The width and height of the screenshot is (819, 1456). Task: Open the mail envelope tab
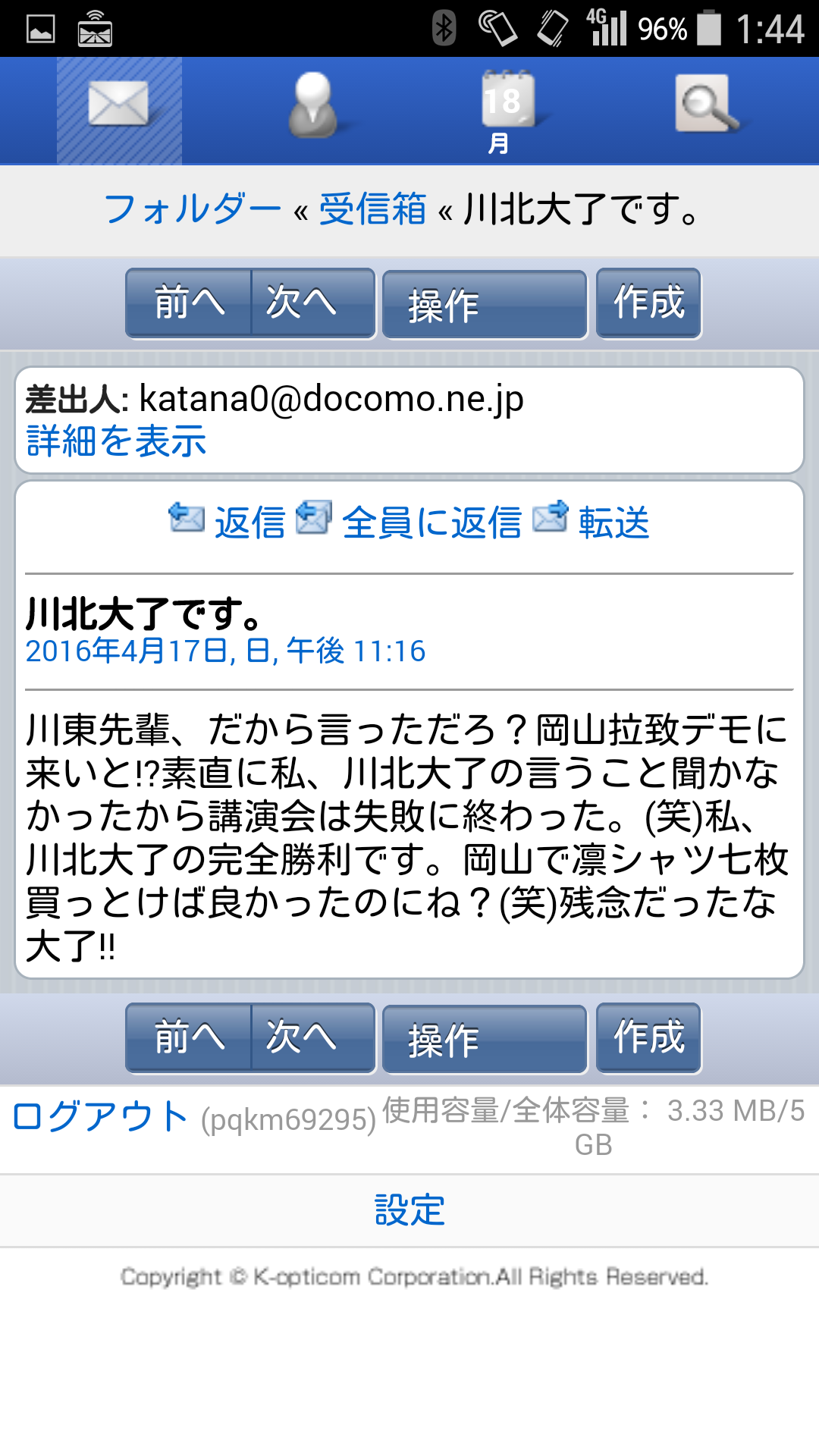click(x=119, y=111)
